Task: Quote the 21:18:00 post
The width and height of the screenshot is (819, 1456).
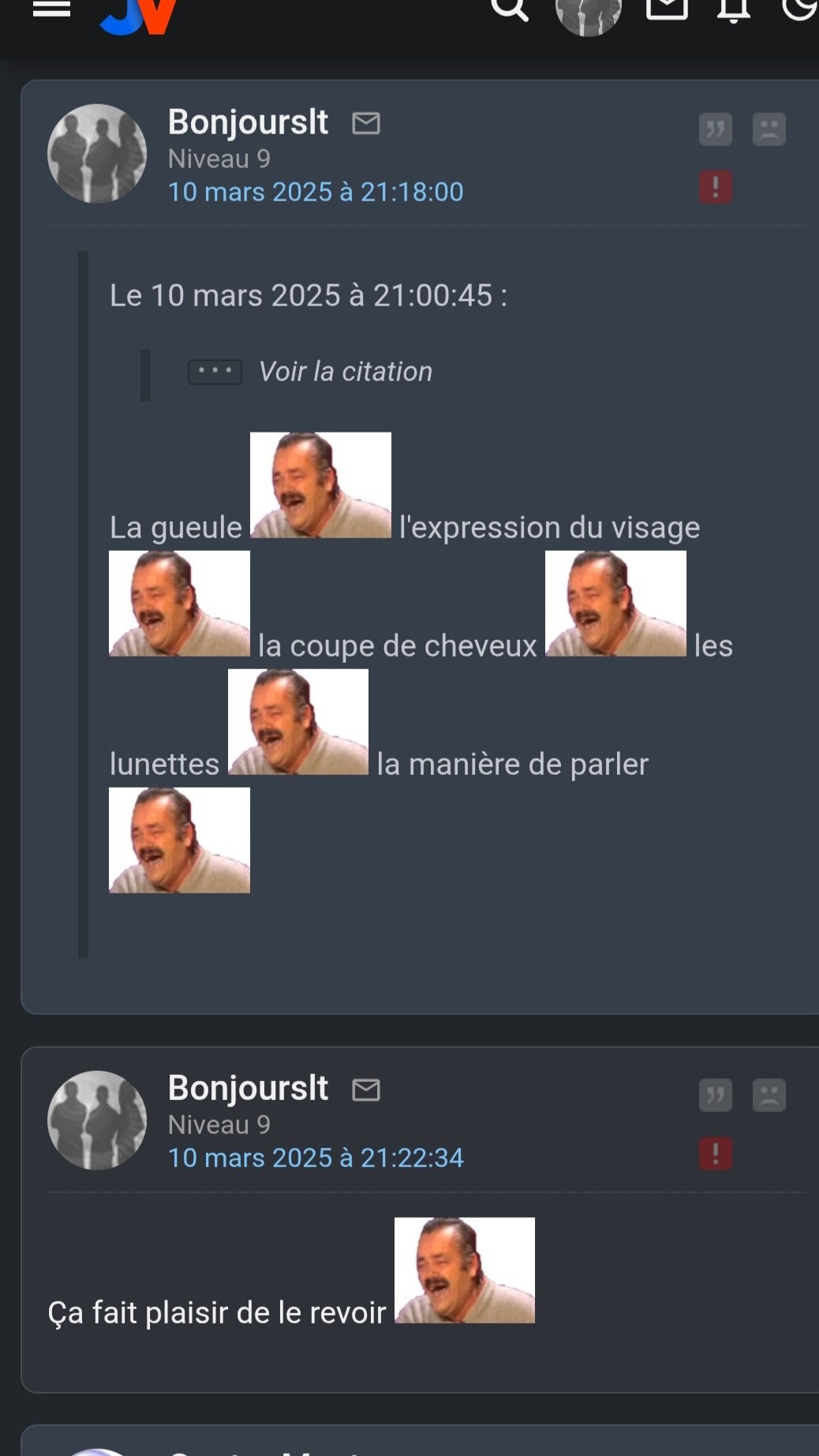Action: pos(716,129)
